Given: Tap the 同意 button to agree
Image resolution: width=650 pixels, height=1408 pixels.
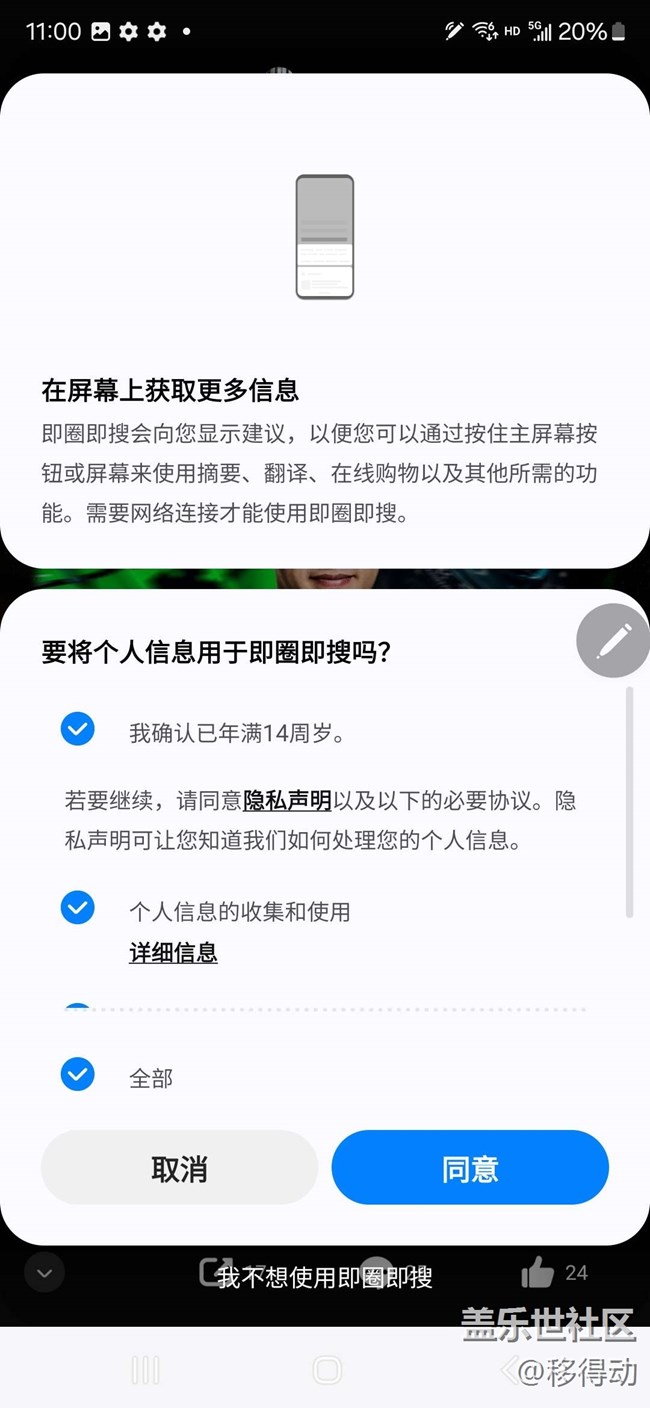Looking at the screenshot, I should (470, 1168).
